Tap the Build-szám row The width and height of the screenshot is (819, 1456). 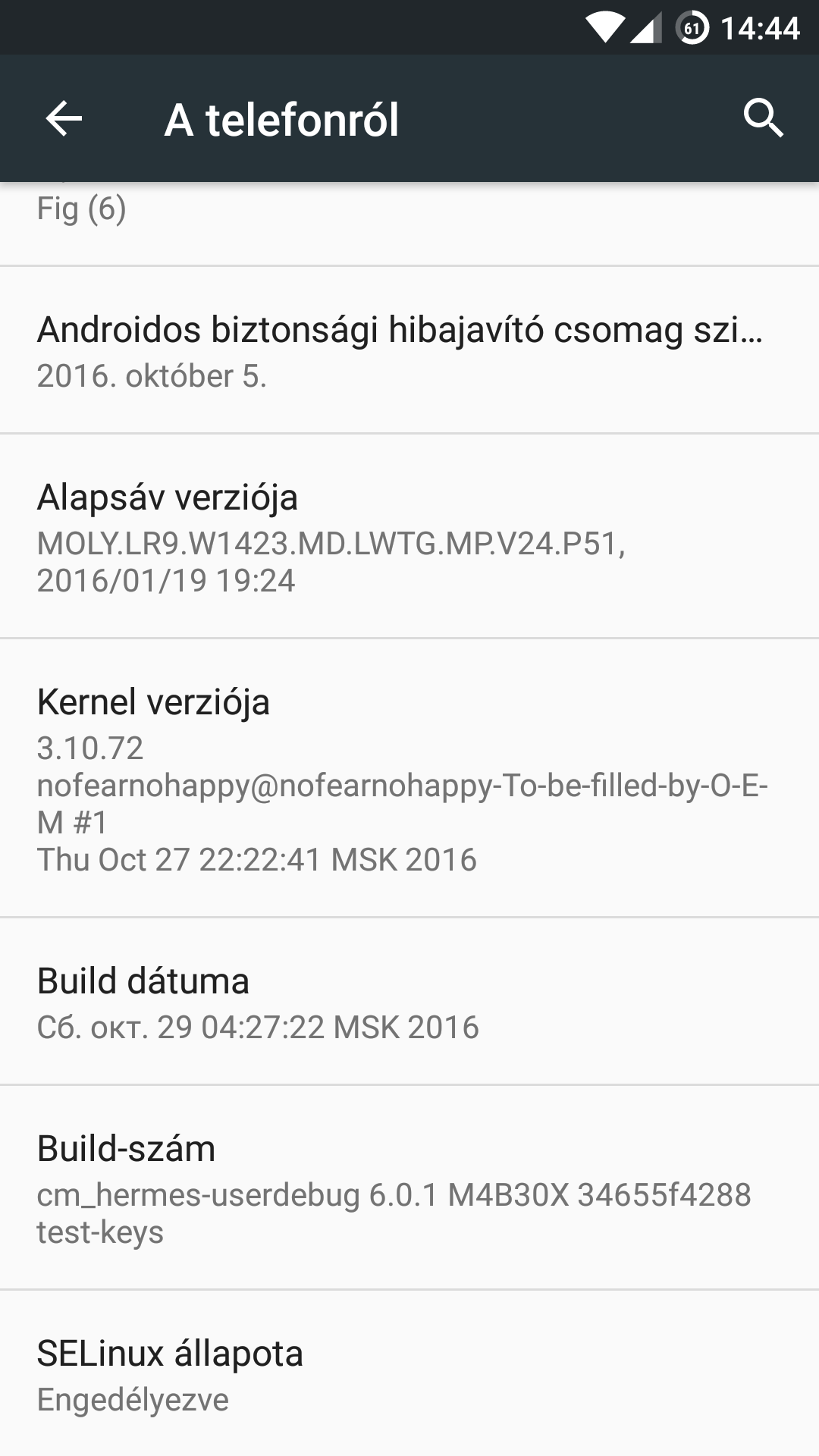click(409, 1188)
